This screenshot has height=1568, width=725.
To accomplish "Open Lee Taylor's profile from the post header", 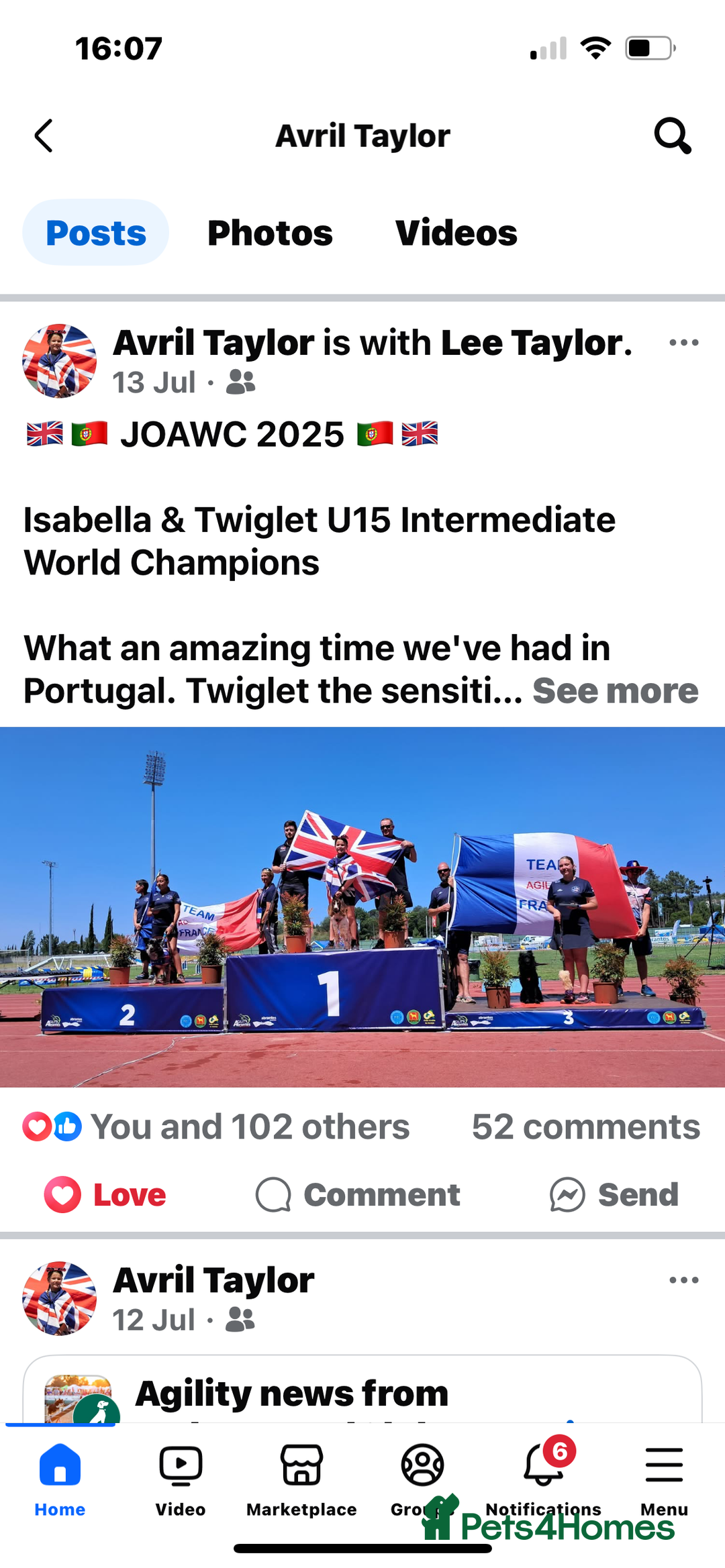I will point(536,343).
